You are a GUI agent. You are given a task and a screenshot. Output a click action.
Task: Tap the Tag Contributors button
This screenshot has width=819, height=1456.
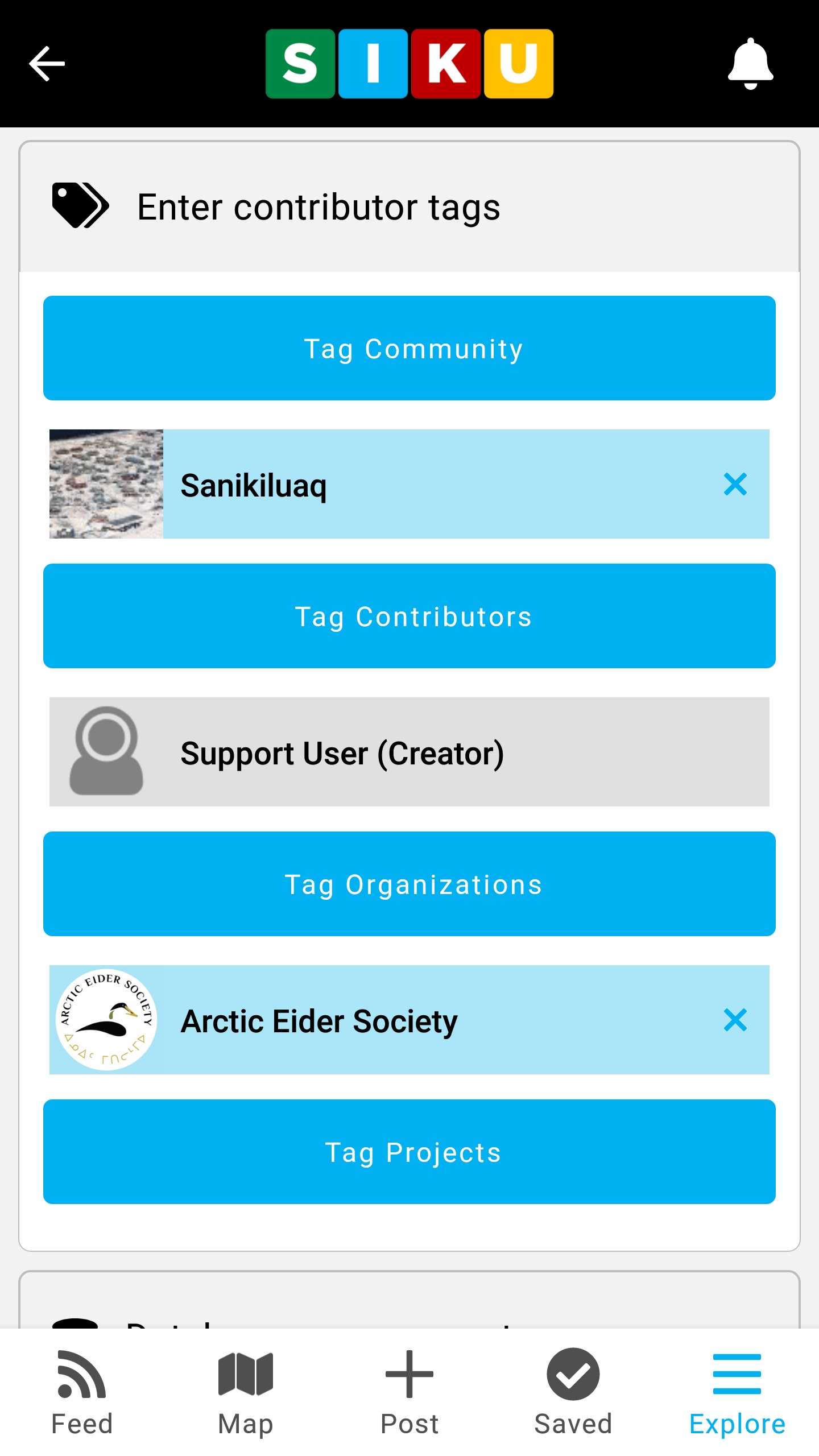click(409, 616)
